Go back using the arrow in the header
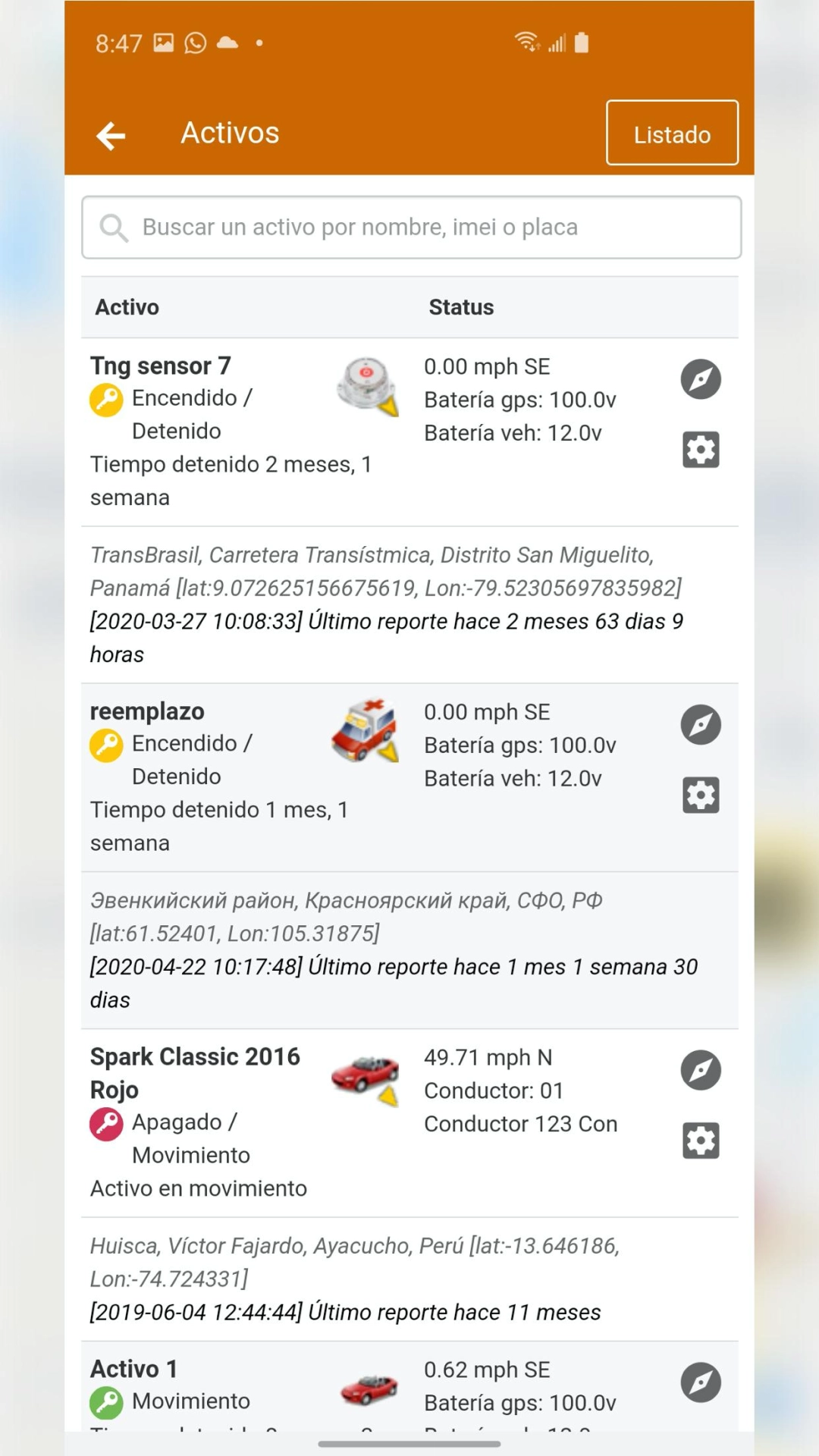Image resolution: width=819 pixels, height=1456 pixels. point(111,136)
